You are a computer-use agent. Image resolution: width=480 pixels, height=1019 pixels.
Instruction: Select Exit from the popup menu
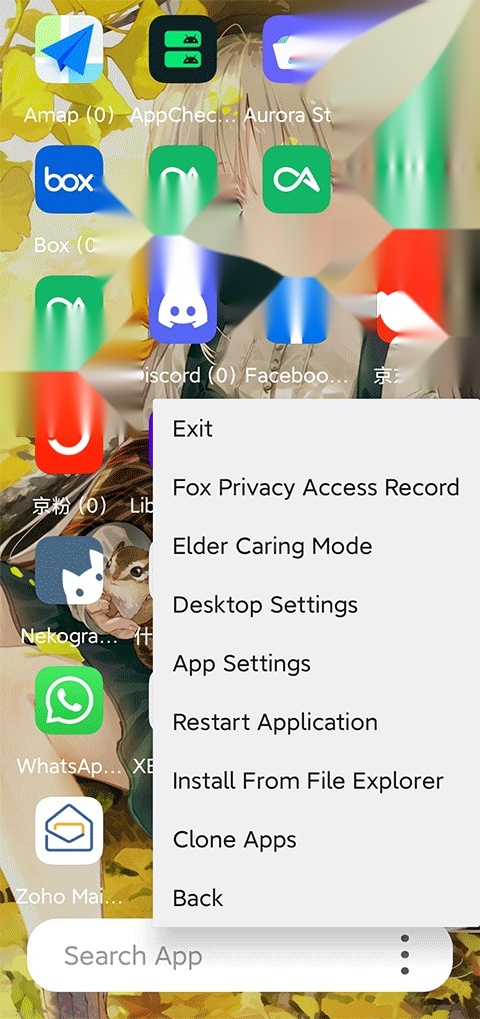(x=316, y=429)
